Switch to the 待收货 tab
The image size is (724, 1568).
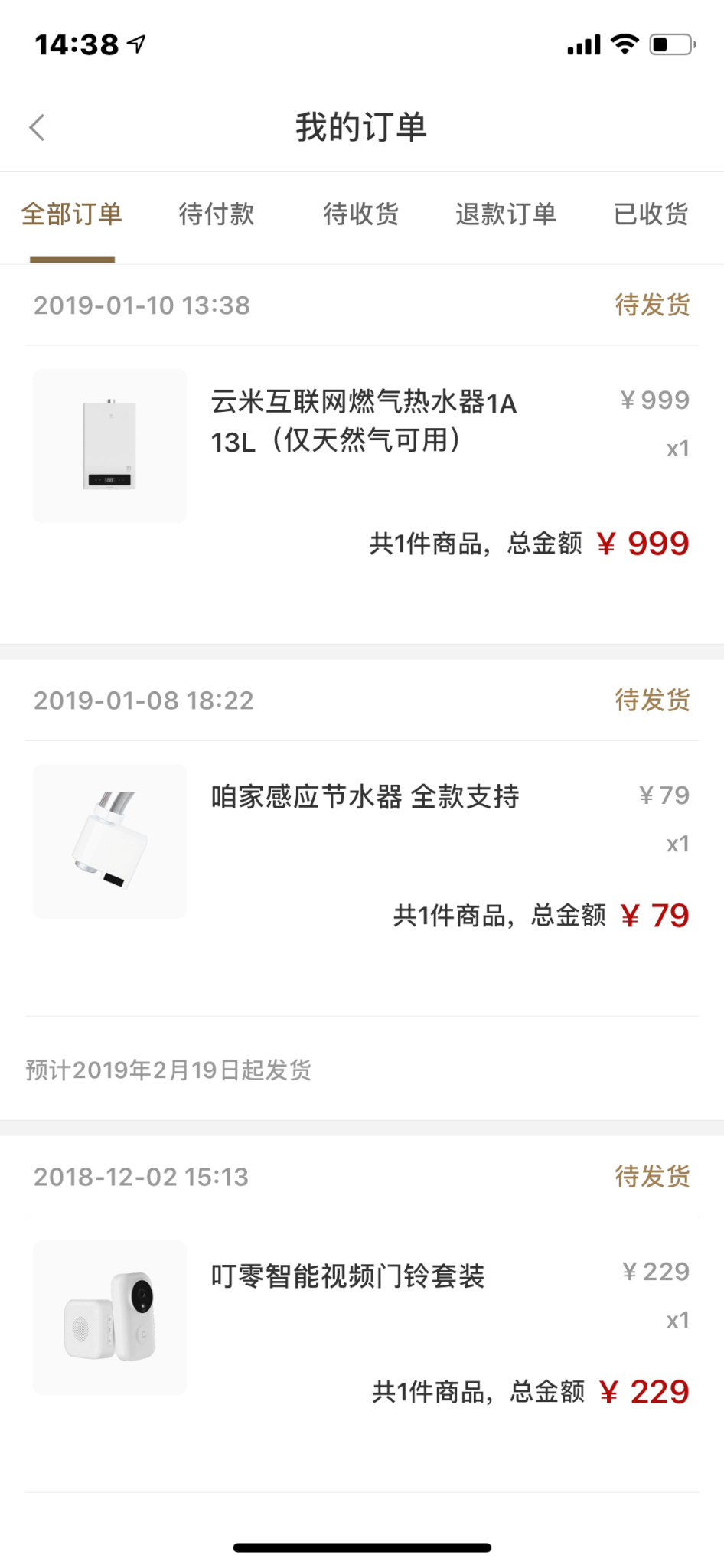point(361,214)
